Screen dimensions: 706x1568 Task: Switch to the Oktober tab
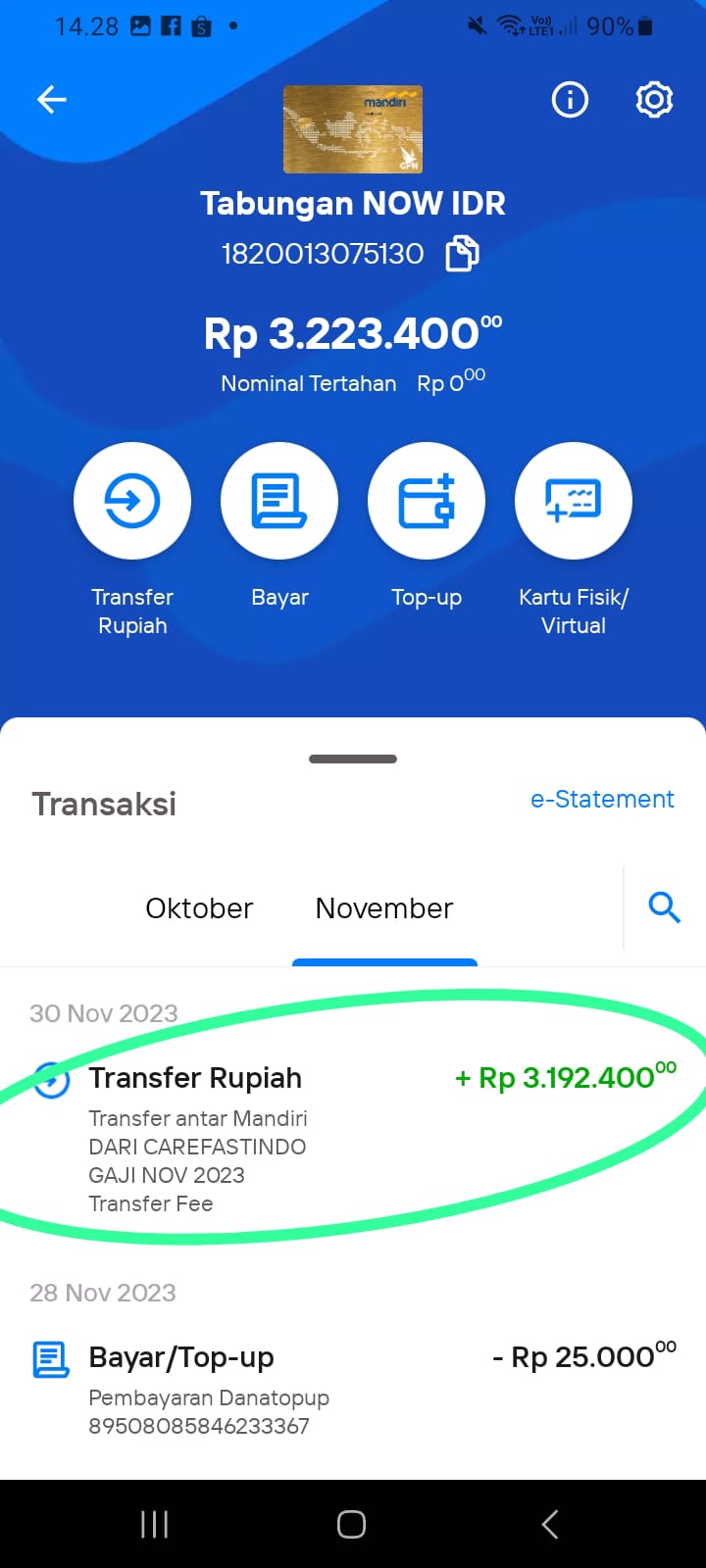(199, 908)
